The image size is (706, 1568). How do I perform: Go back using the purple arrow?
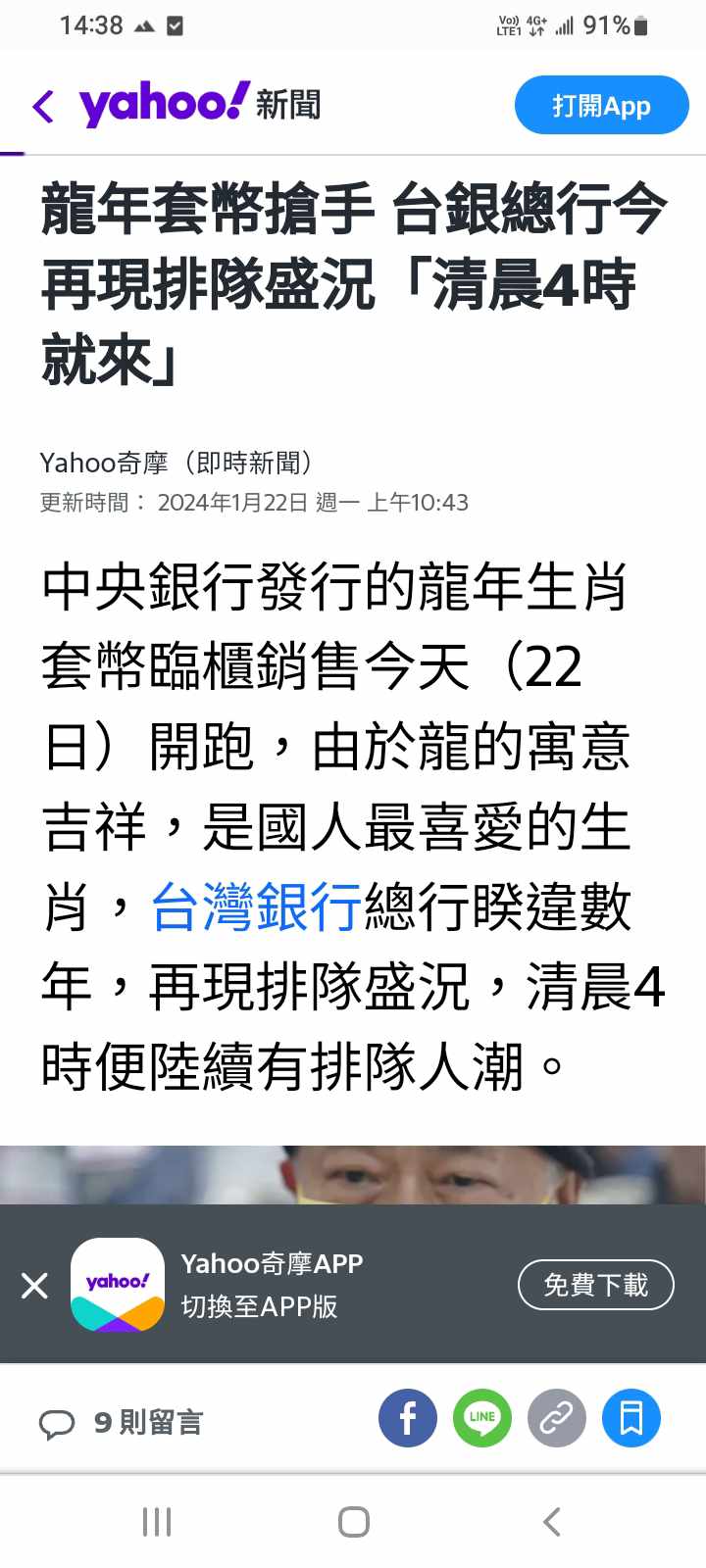[43, 106]
